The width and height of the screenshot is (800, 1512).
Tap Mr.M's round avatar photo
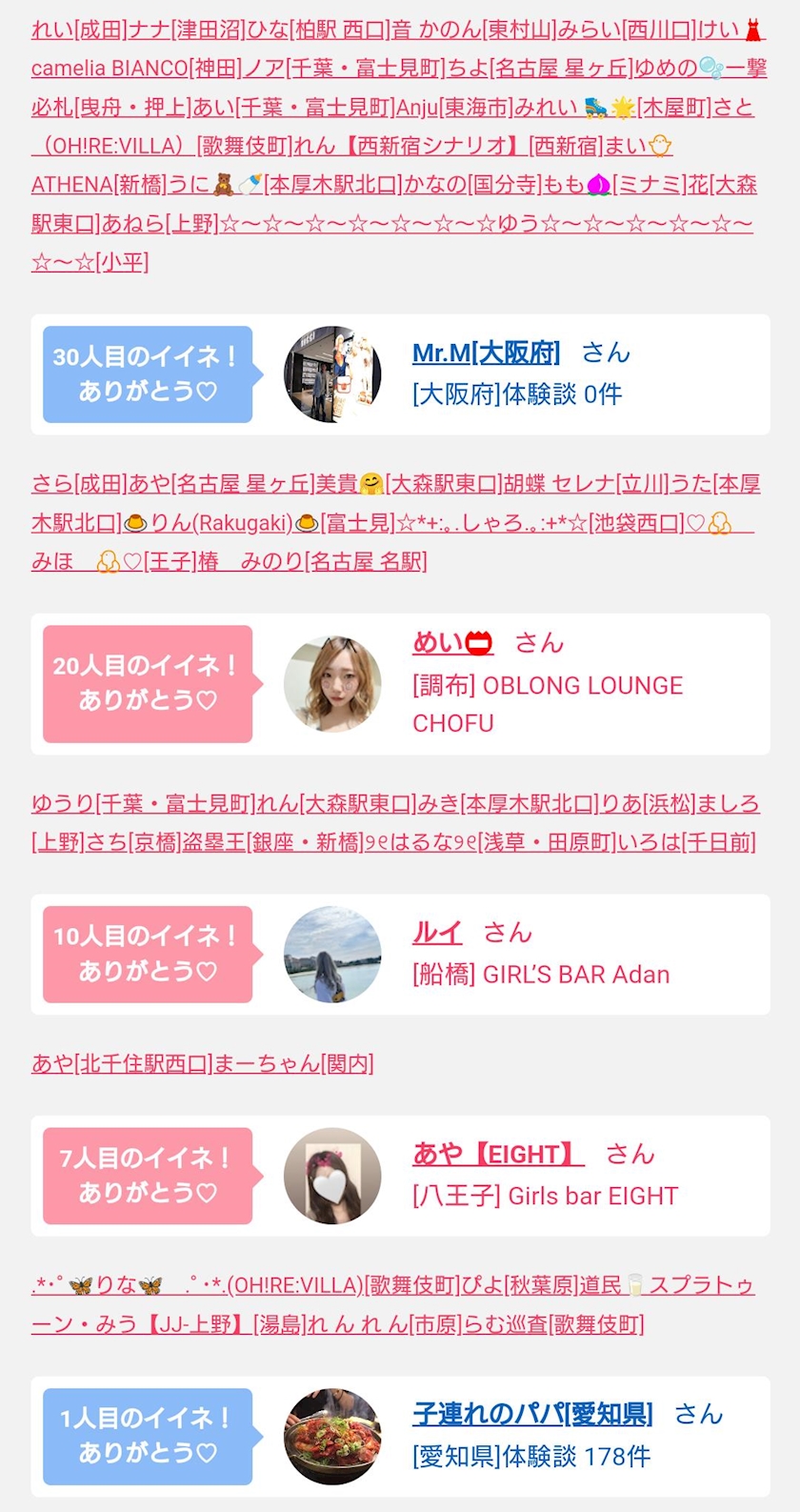click(x=332, y=374)
